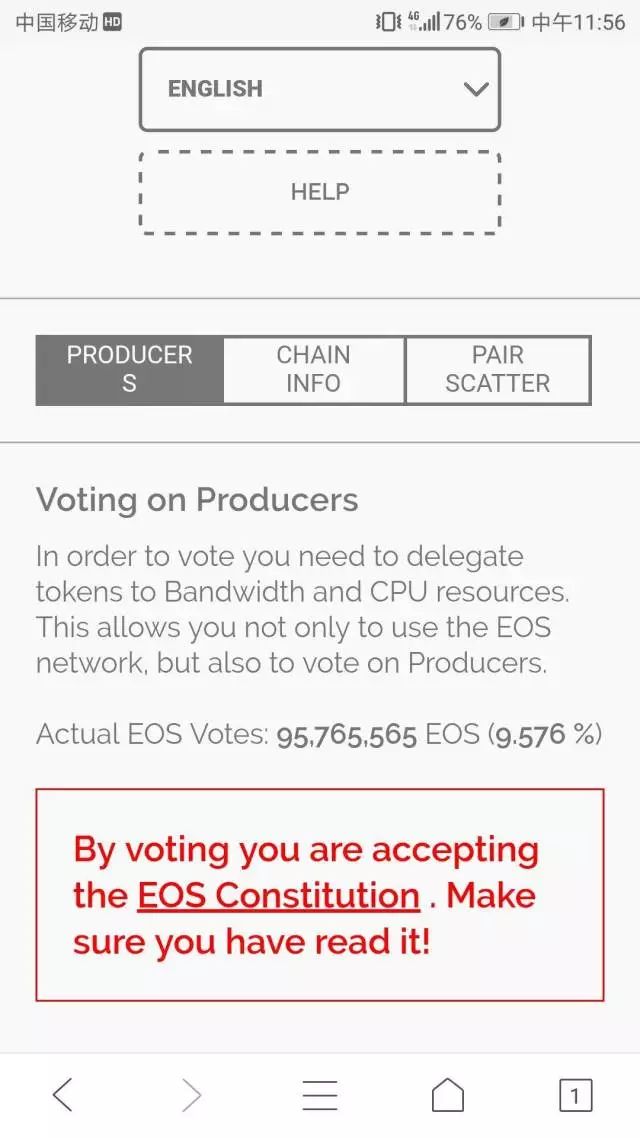Open the browser tab switcher
This screenshot has height=1138, width=640.
[575, 1094]
